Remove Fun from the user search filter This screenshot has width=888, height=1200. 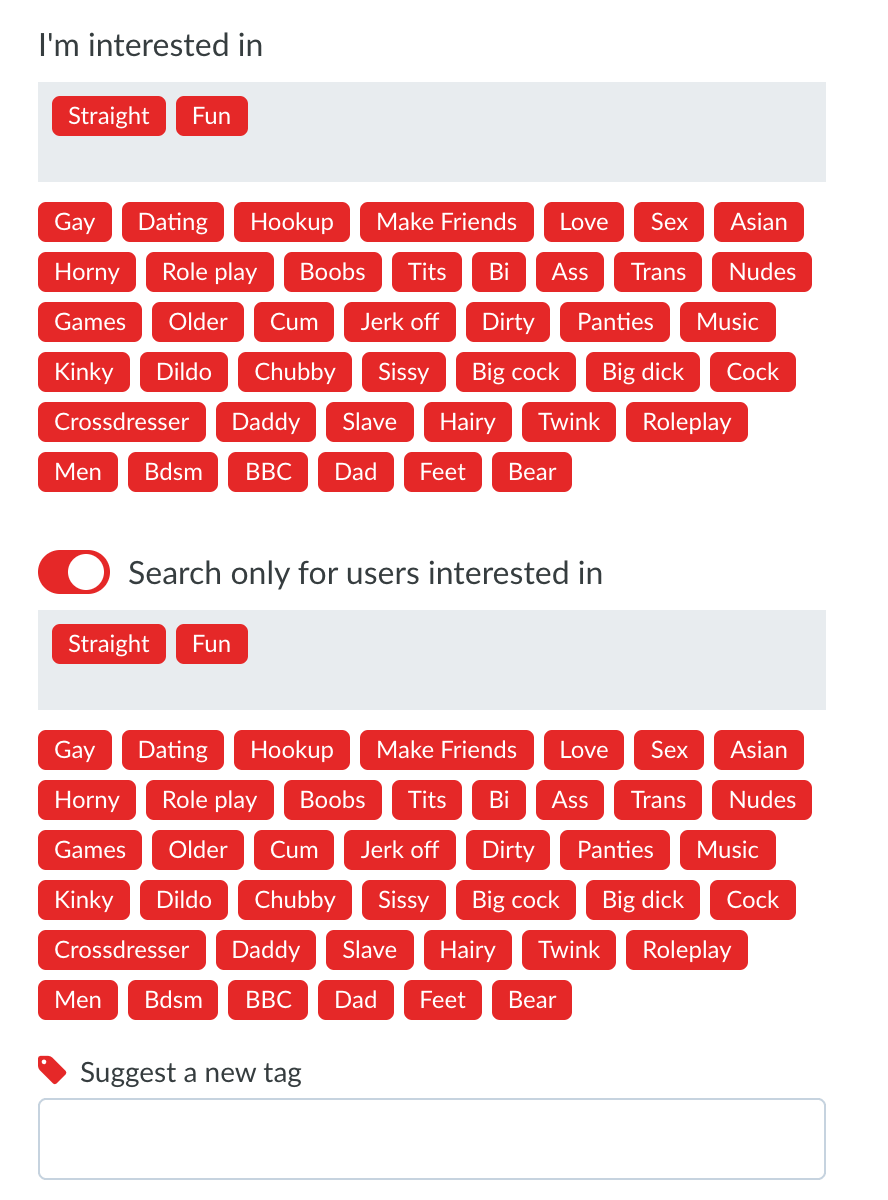(x=211, y=644)
